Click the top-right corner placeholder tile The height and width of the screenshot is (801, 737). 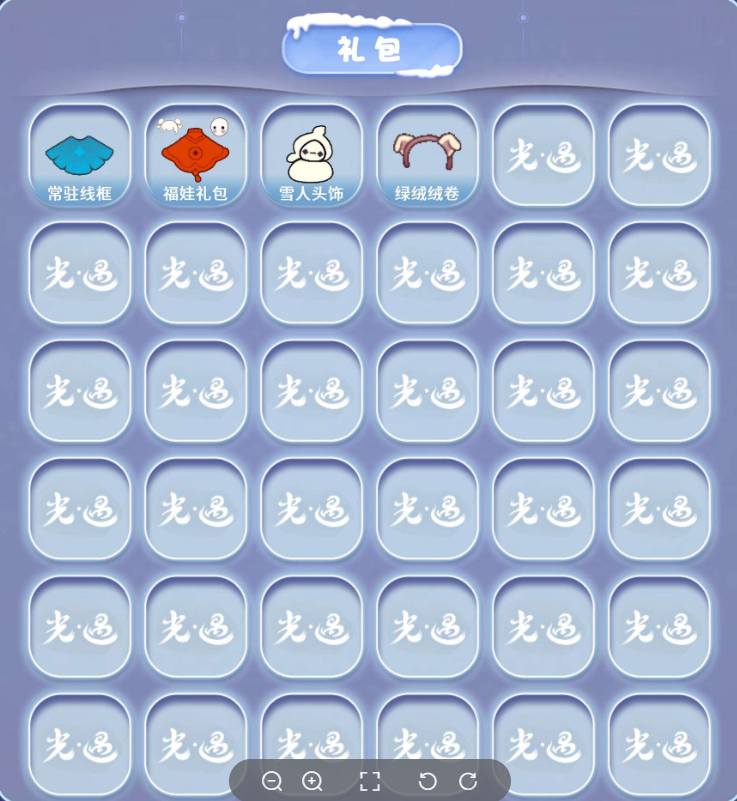click(x=659, y=155)
